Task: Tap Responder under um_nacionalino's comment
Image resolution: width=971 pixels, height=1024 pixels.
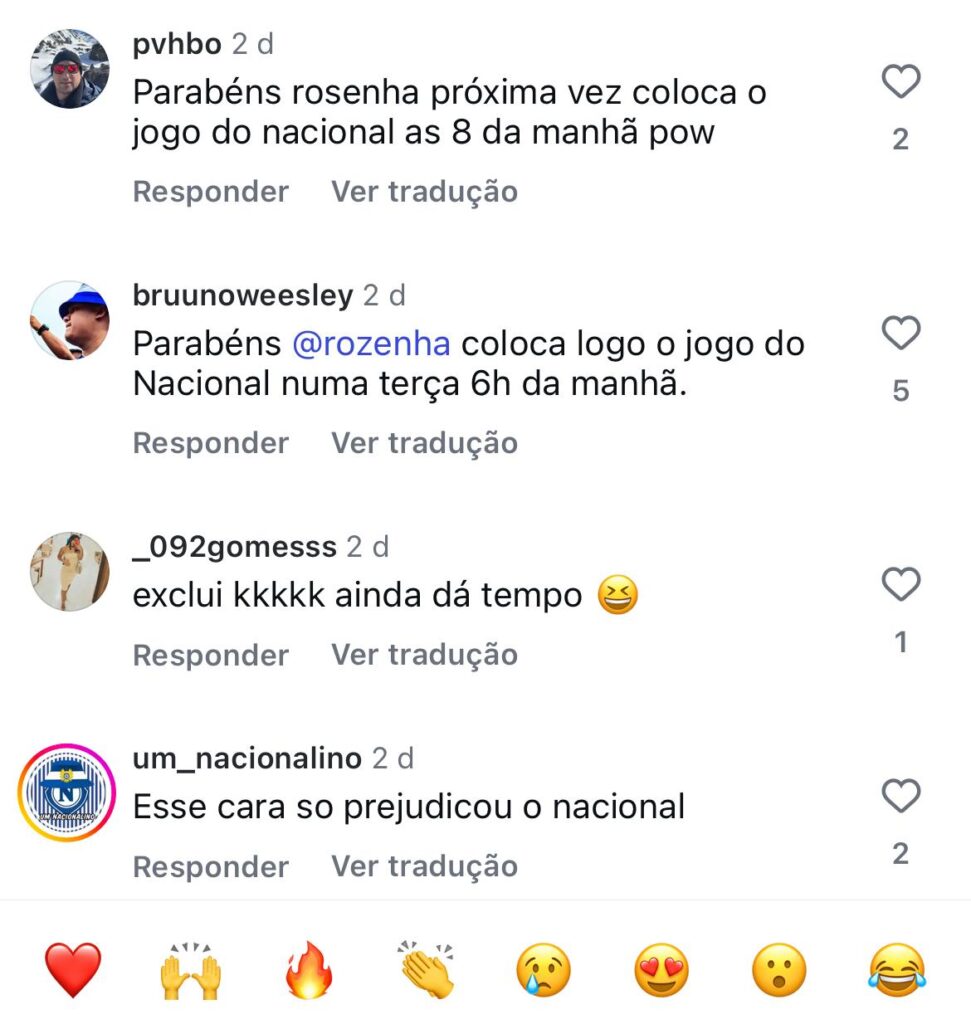Action: [210, 866]
